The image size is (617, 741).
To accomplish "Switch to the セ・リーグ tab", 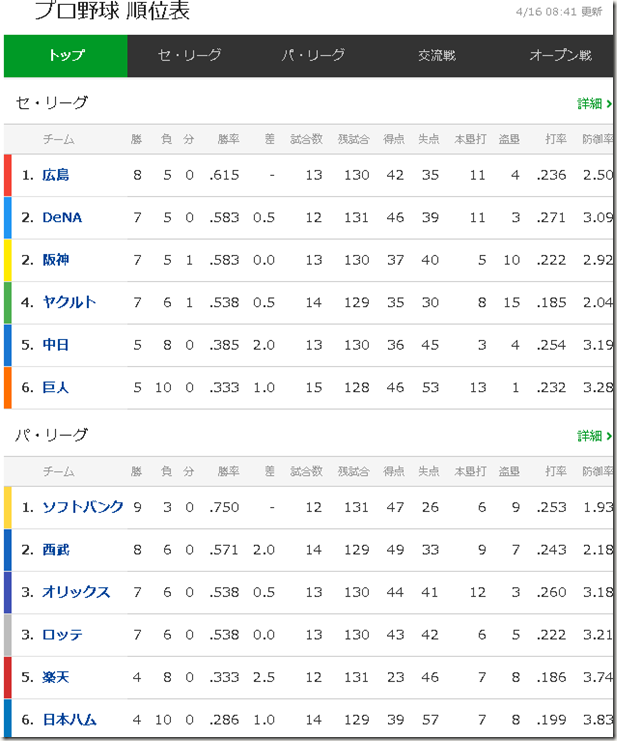I will tap(190, 56).
